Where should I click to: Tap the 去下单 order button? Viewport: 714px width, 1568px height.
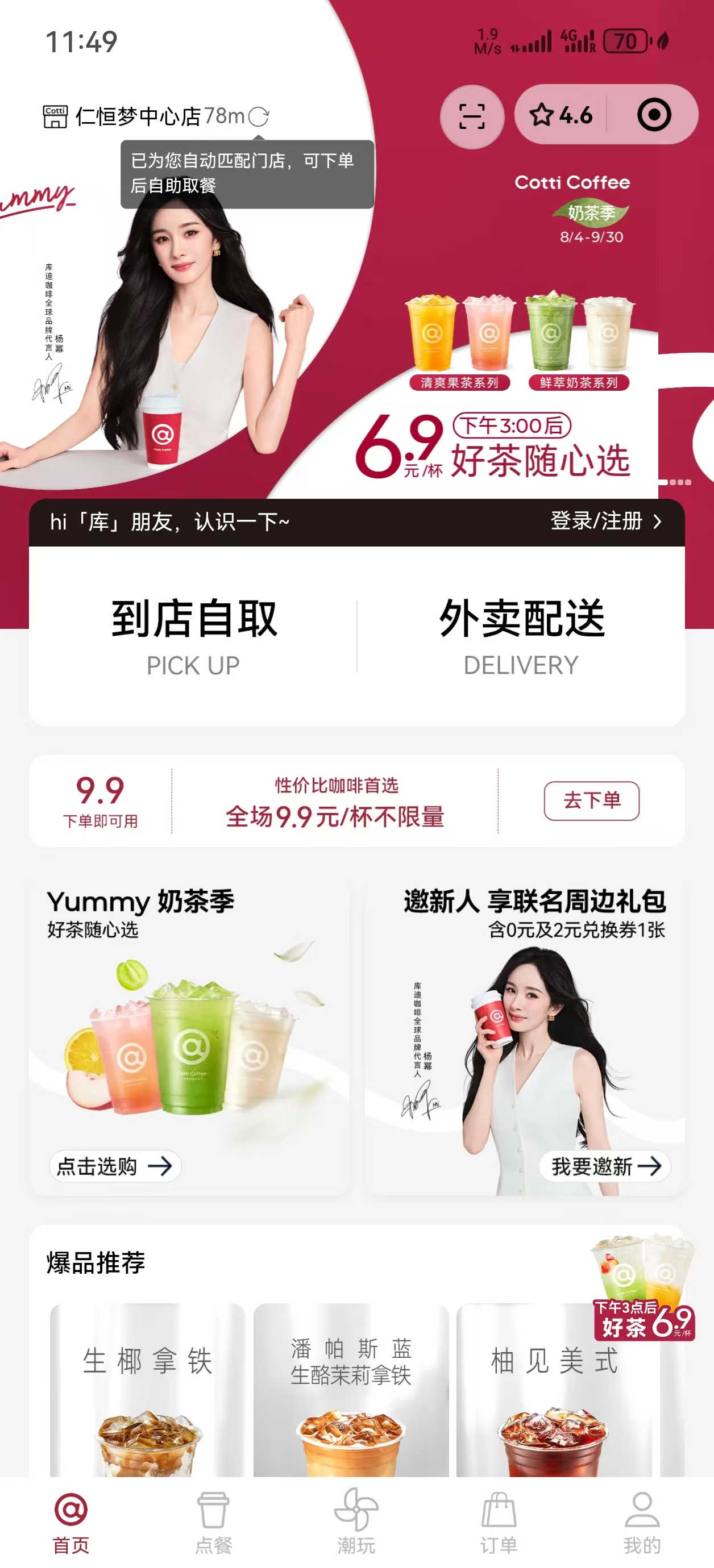pyautogui.click(x=592, y=801)
